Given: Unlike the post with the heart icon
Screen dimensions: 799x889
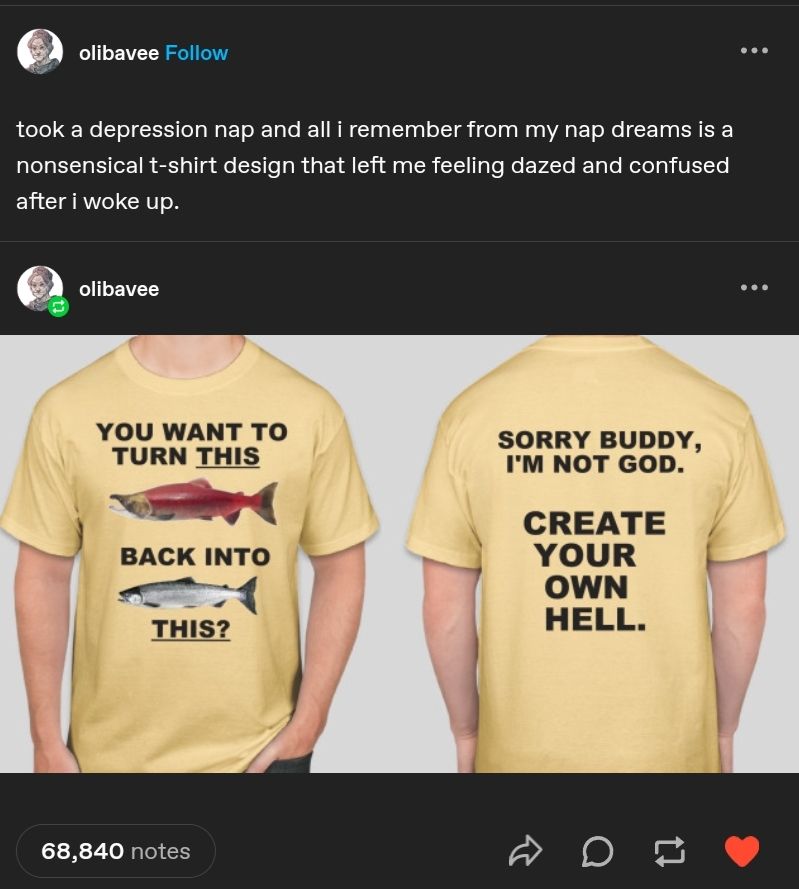Looking at the screenshot, I should coord(741,851).
